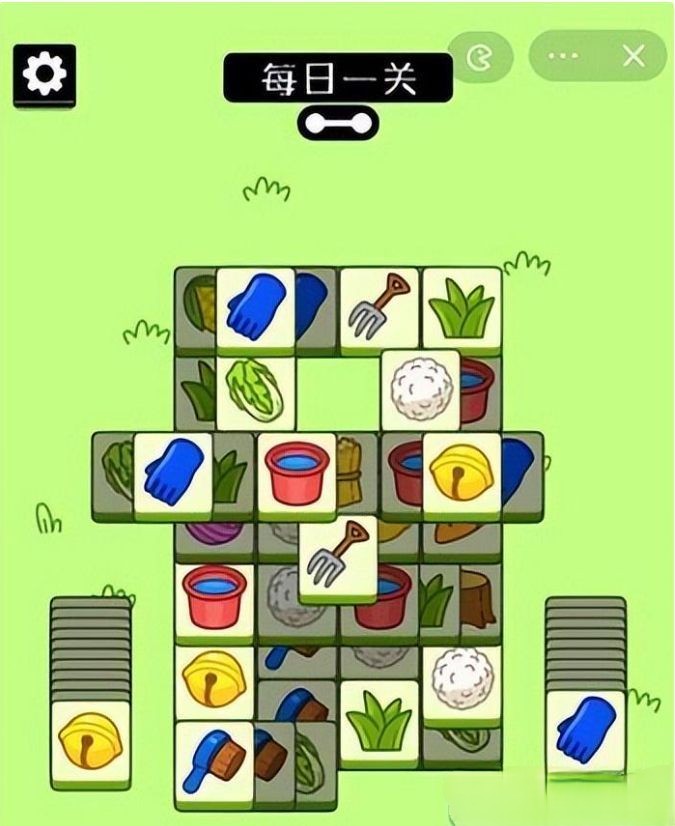Choose the grass tile next to the brush tile
Screen dimensions: 675x826
pyautogui.click(x=379, y=722)
